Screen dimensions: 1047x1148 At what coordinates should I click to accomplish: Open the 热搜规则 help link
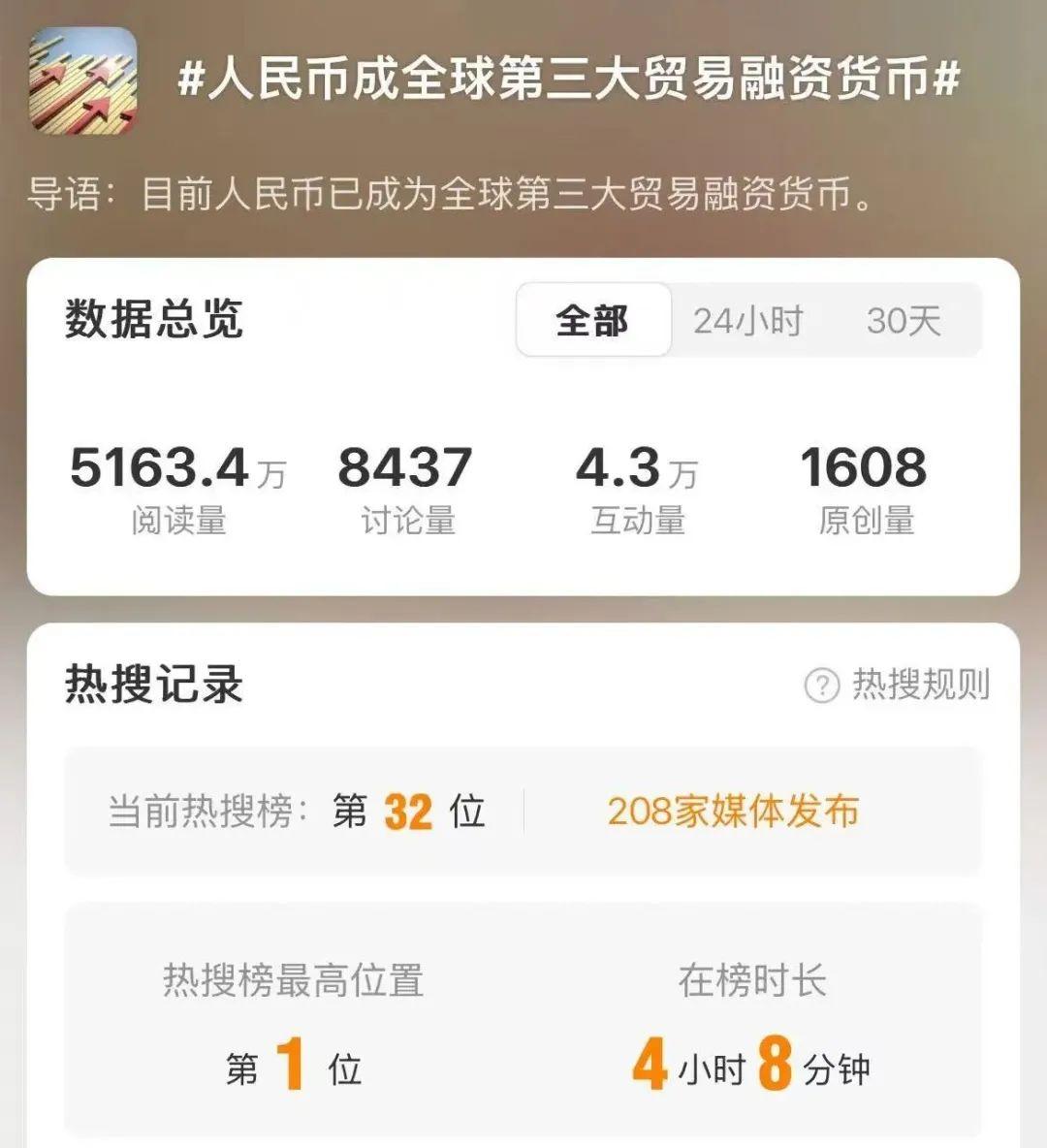pyautogui.click(x=899, y=685)
